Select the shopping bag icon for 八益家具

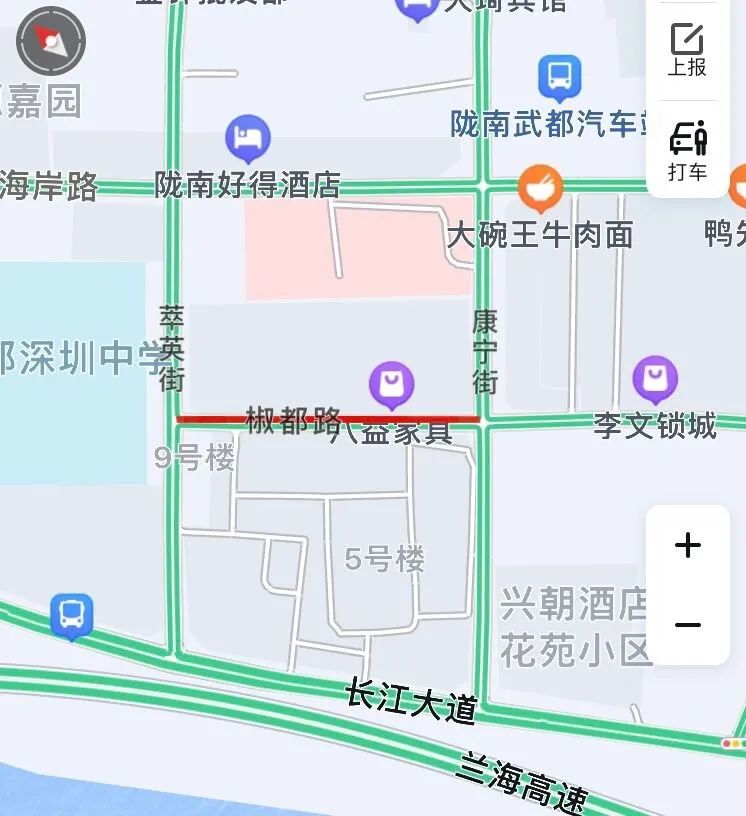390,381
